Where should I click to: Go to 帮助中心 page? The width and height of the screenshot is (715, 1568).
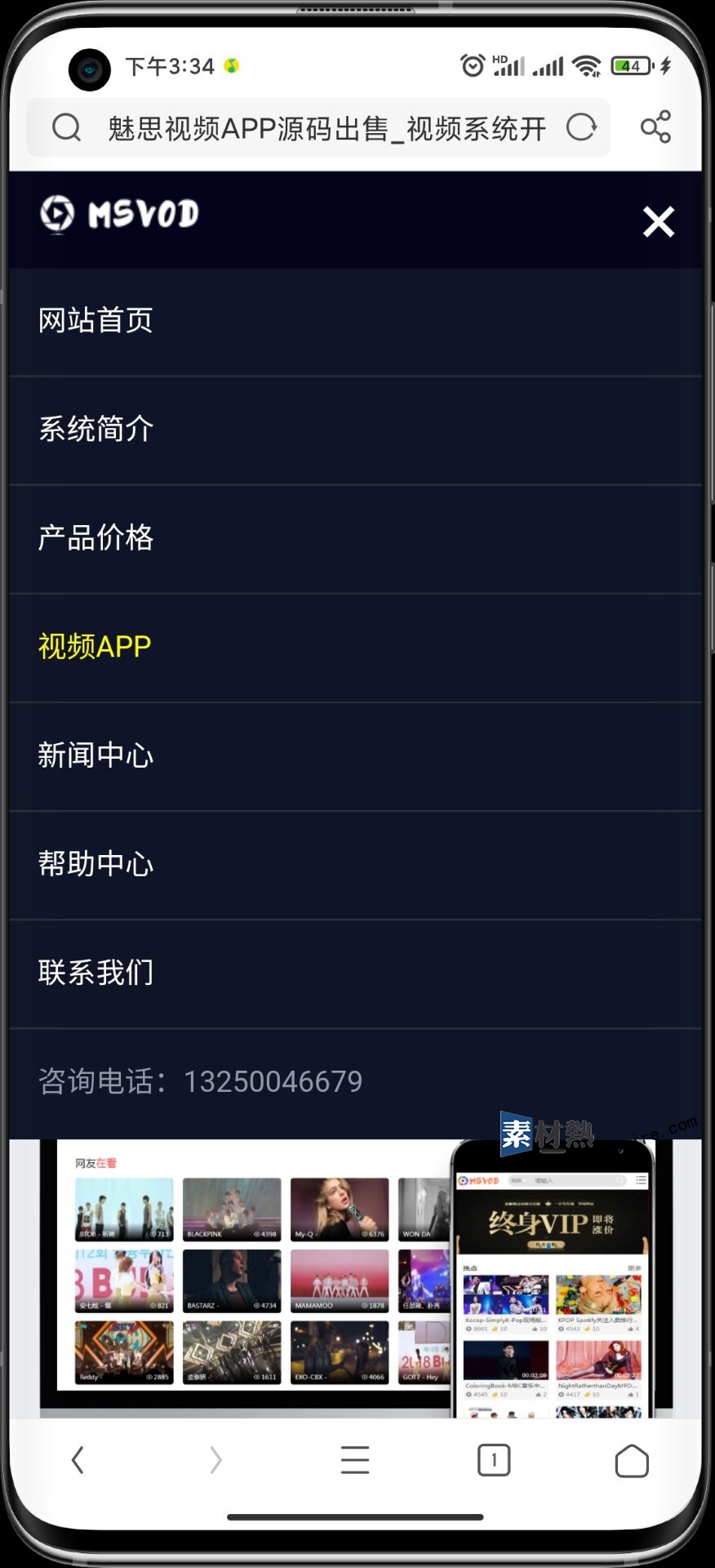(95, 863)
